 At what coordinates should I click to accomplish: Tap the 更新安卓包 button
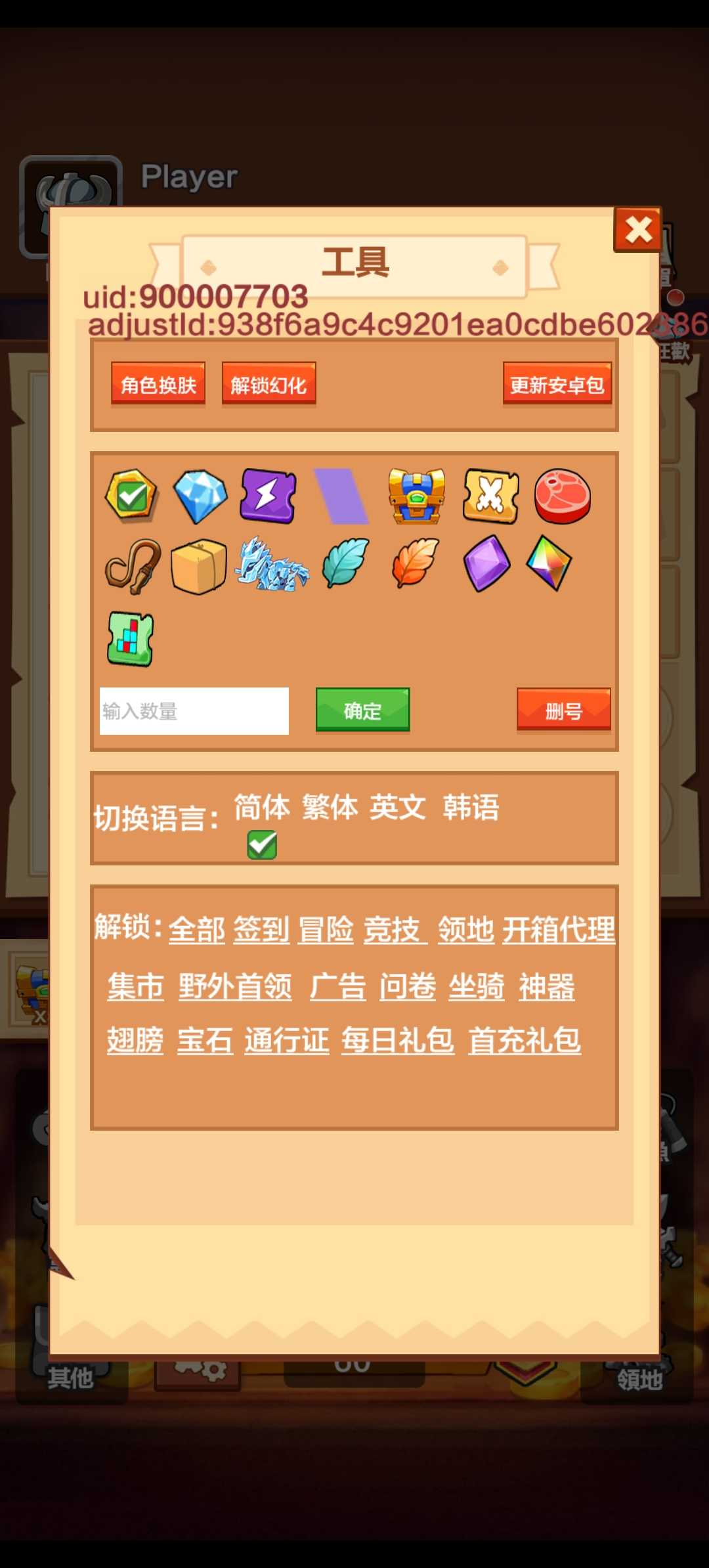(557, 385)
